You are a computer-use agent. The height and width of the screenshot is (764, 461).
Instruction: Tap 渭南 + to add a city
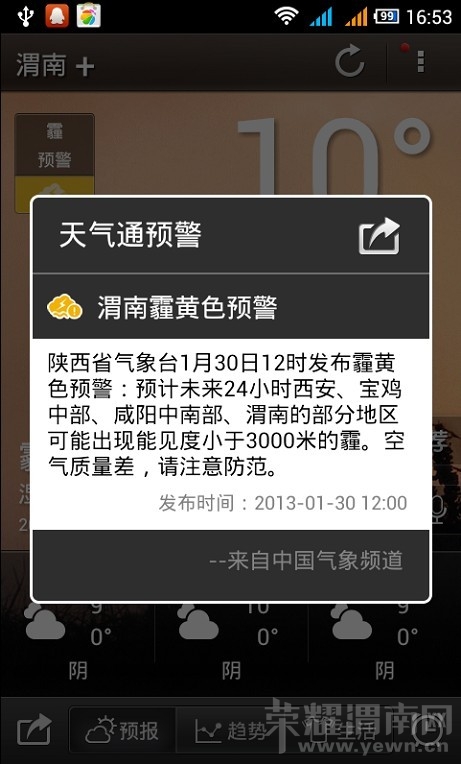[x=55, y=65]
